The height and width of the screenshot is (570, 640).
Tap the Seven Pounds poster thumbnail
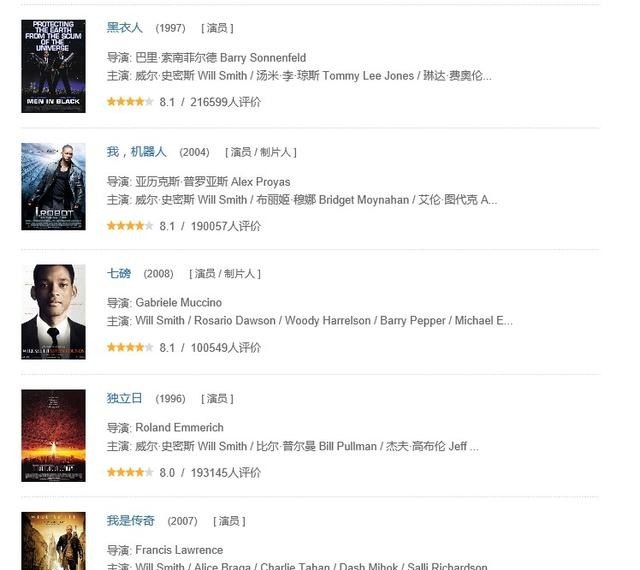pos(53,311)
